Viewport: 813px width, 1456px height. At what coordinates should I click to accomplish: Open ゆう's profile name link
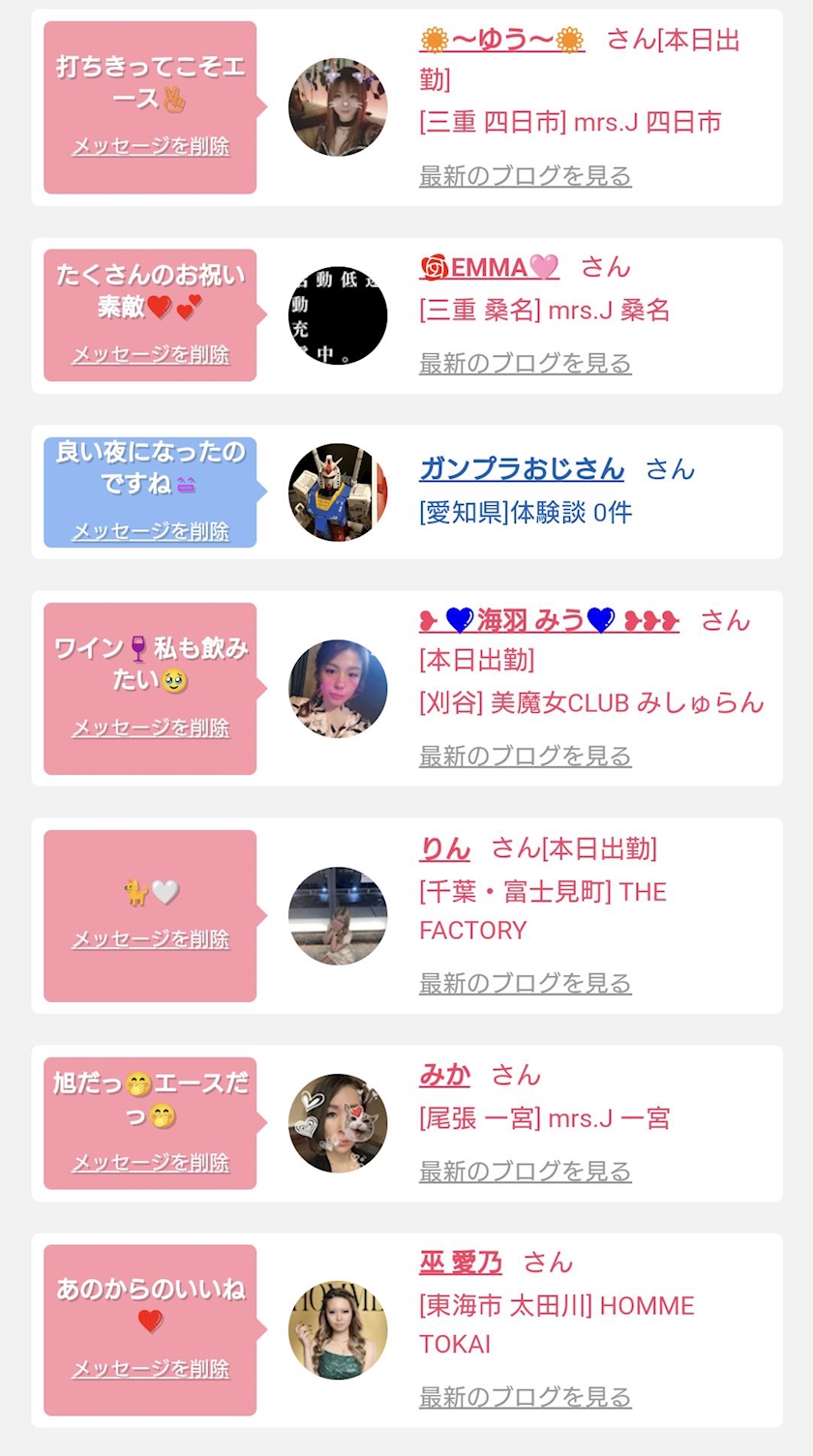coord(502,40)
